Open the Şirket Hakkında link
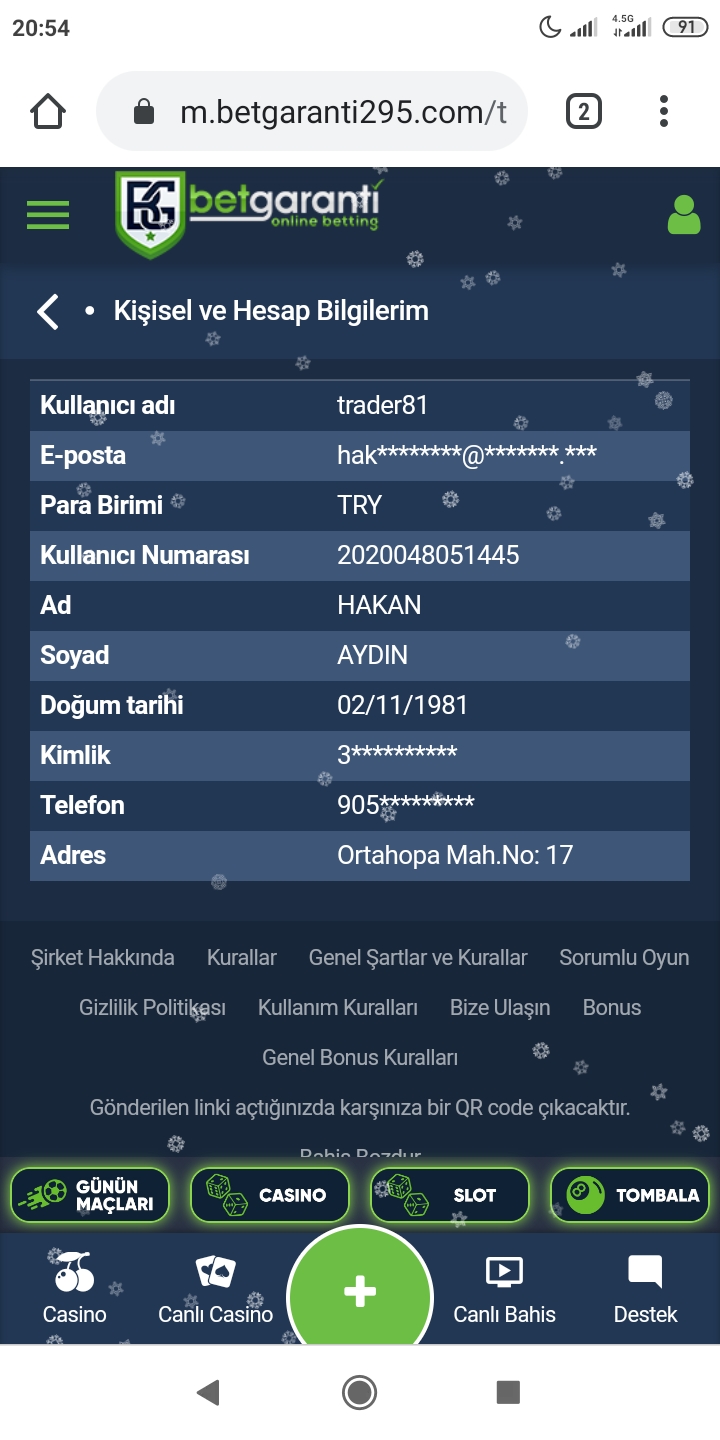Image resolution: width=720 pixels, height=1440 pixels. click(x=103, y=958)
